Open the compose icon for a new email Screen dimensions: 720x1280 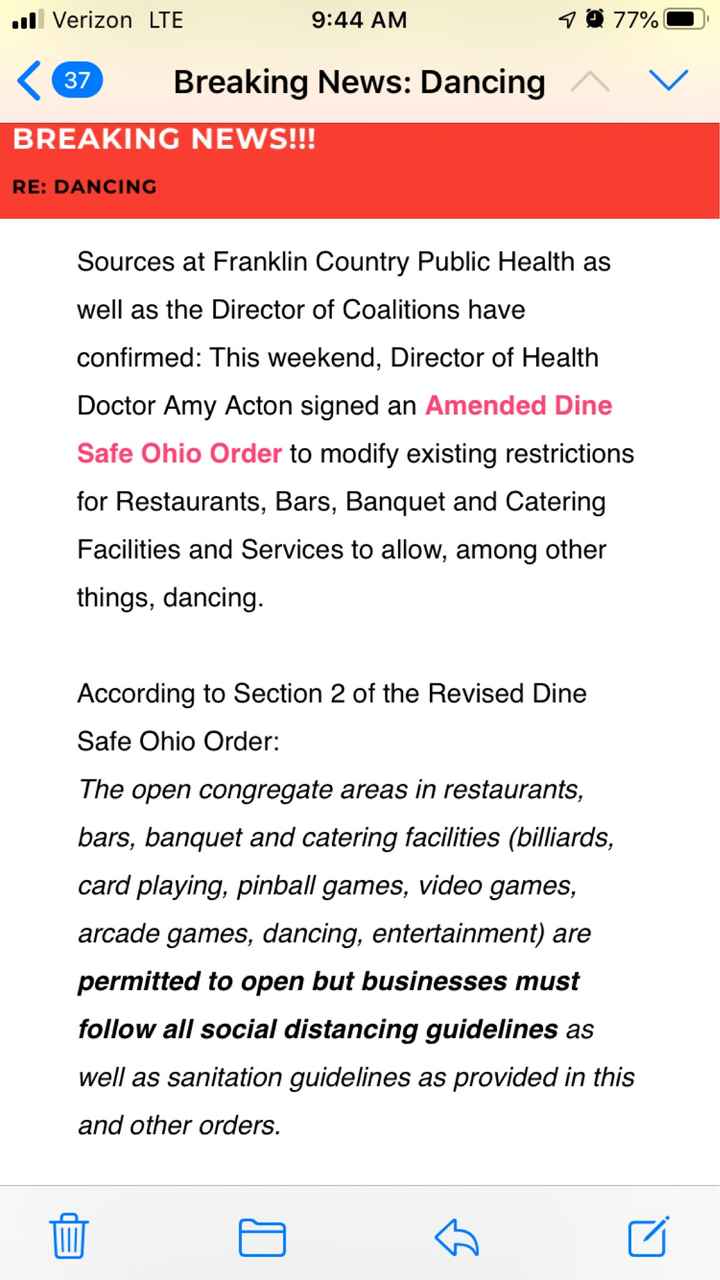point(646,1236)
